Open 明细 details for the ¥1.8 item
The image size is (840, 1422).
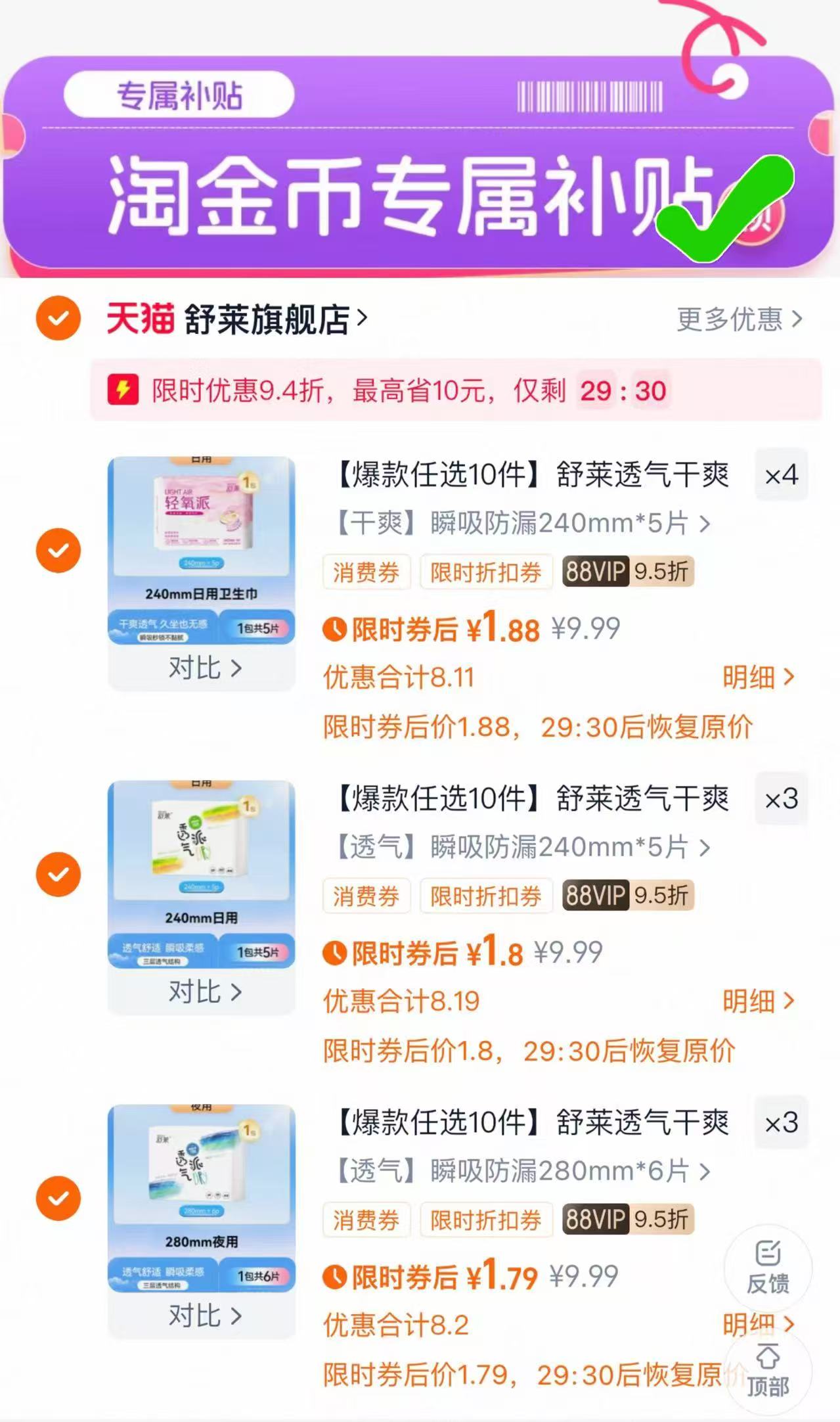[755, 1001]
